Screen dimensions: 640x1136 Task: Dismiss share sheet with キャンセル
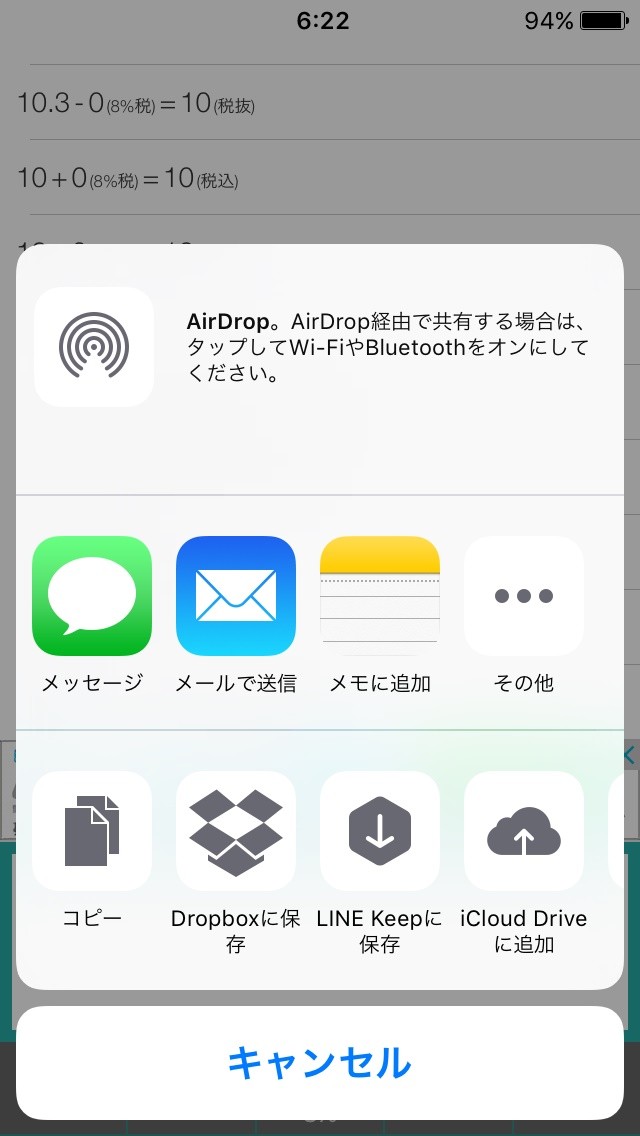tap(320, 1063)
